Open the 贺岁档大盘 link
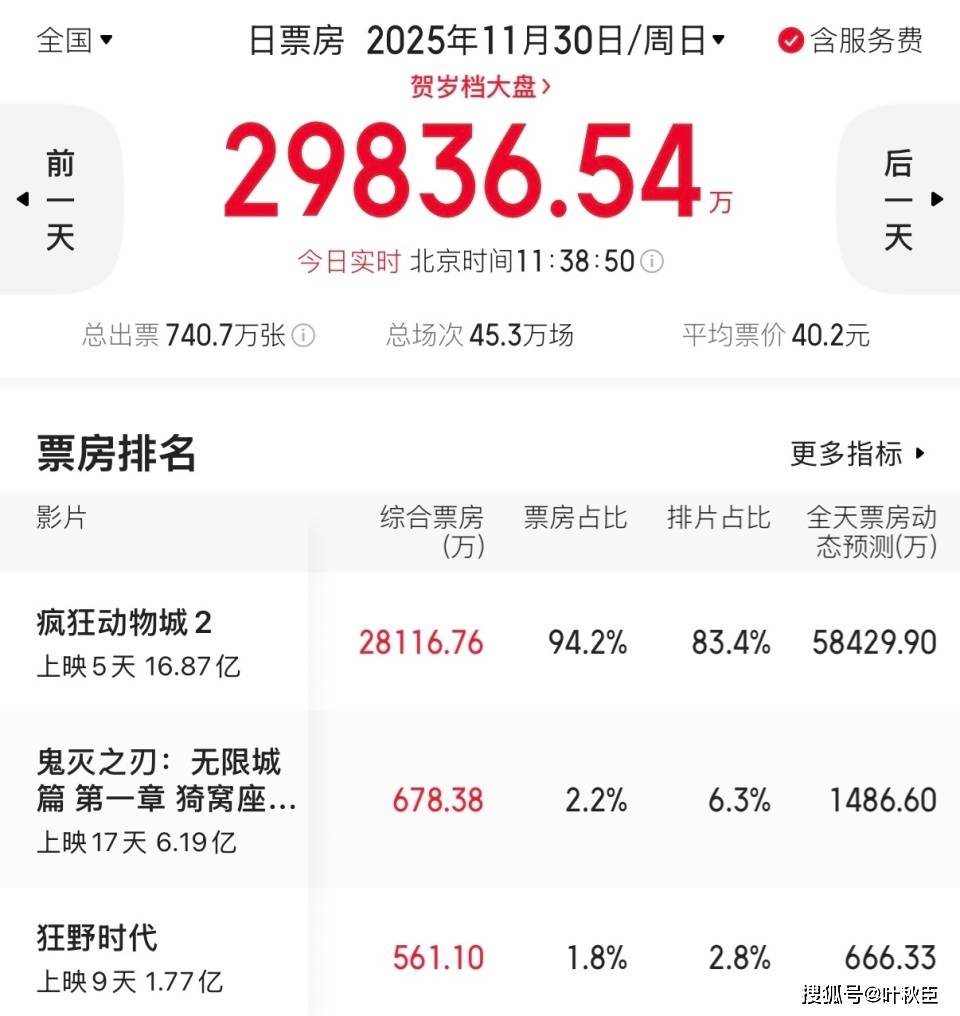This screenshot has height=1016, width=960. click(x=480, y=86)
